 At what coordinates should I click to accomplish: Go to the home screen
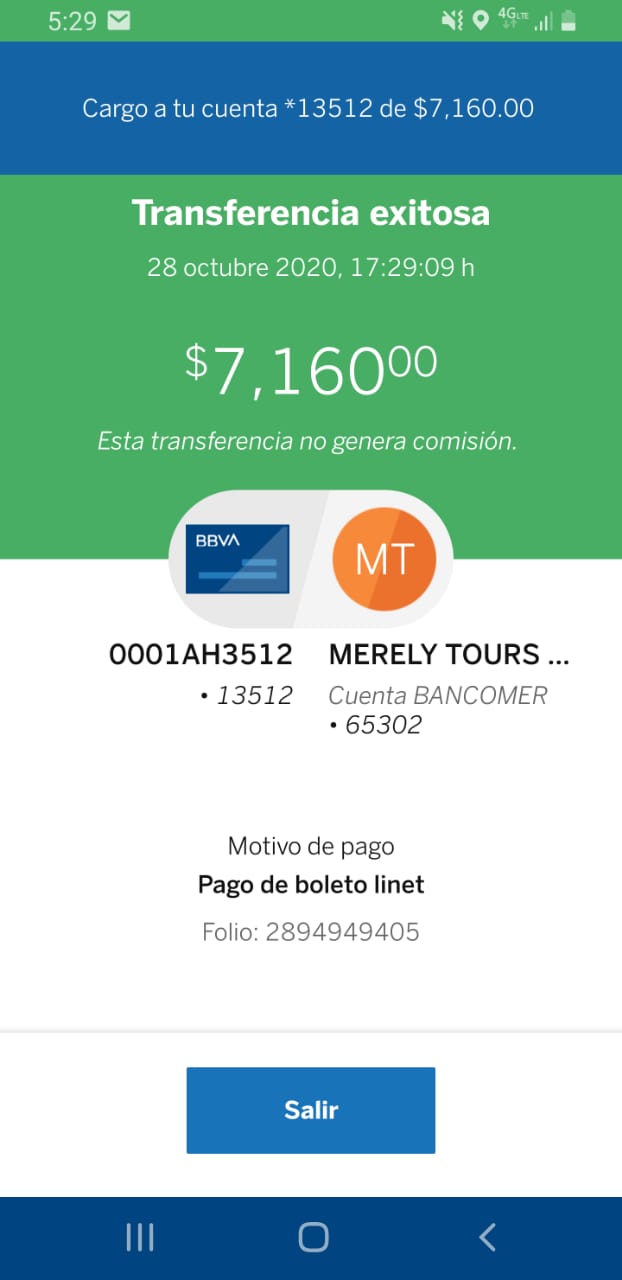(313, 1237)
